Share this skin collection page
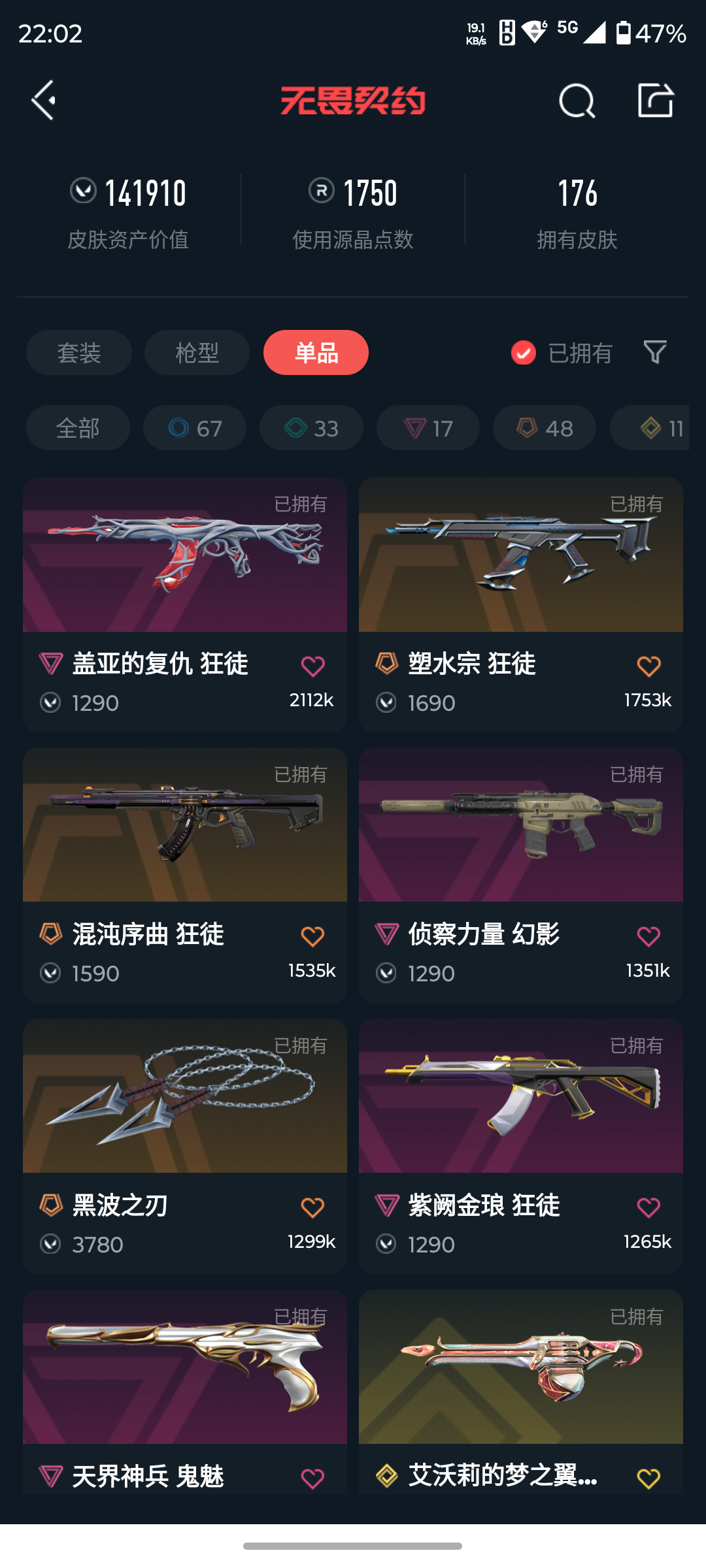Screen dimensions: 706x1568 pos(655,101)
